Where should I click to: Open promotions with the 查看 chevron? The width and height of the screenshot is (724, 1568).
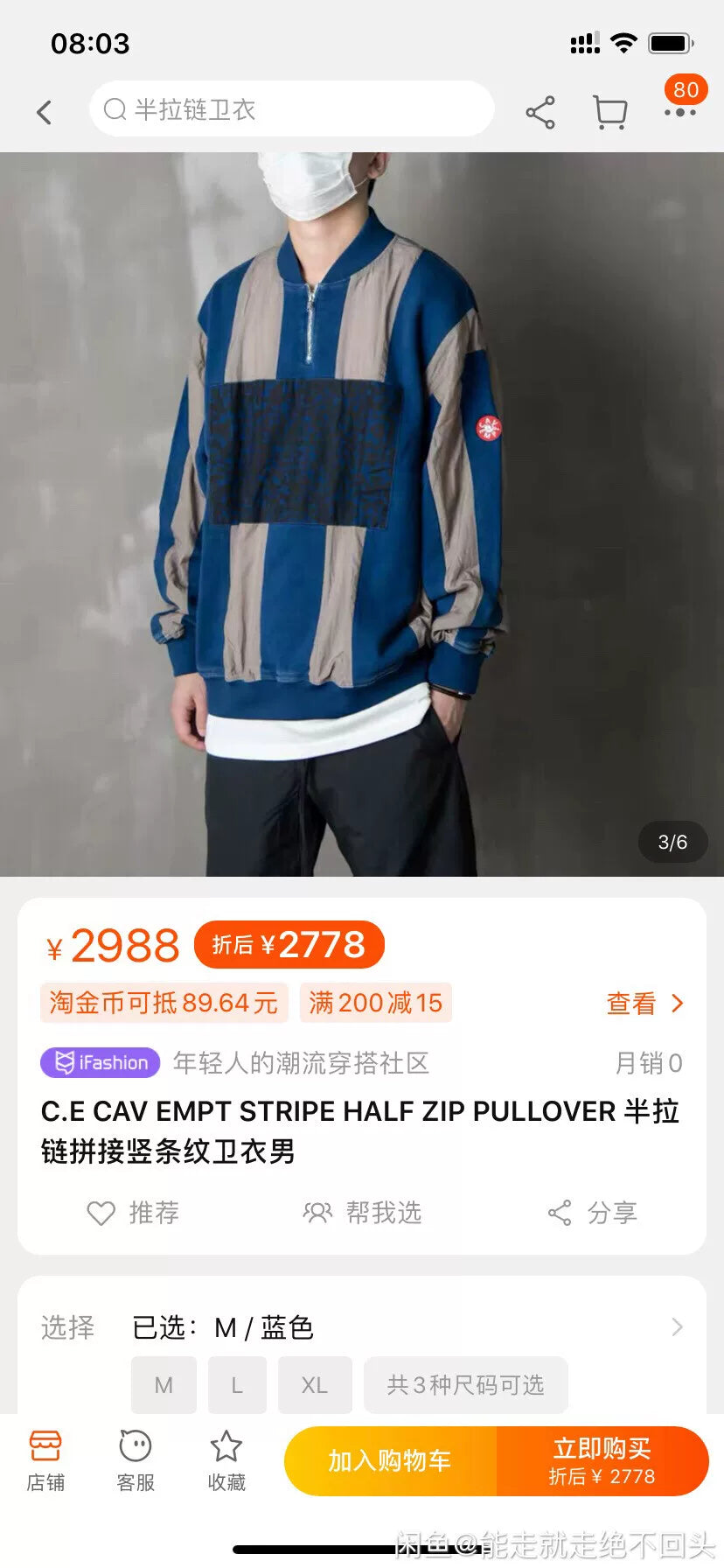tap(645, 1003)
